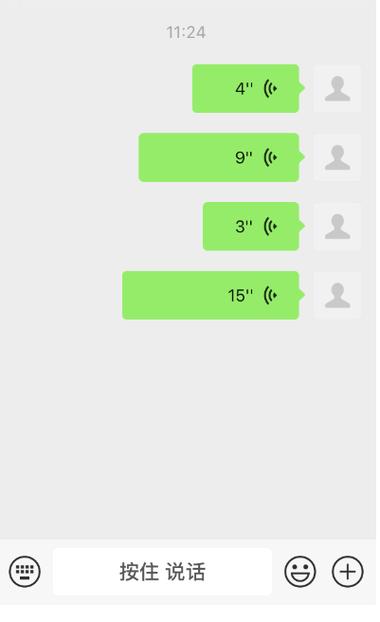The width and height of the screenshot is (380, 622).
Task: Play the 3-second voice message
Action: pos(251,226)
